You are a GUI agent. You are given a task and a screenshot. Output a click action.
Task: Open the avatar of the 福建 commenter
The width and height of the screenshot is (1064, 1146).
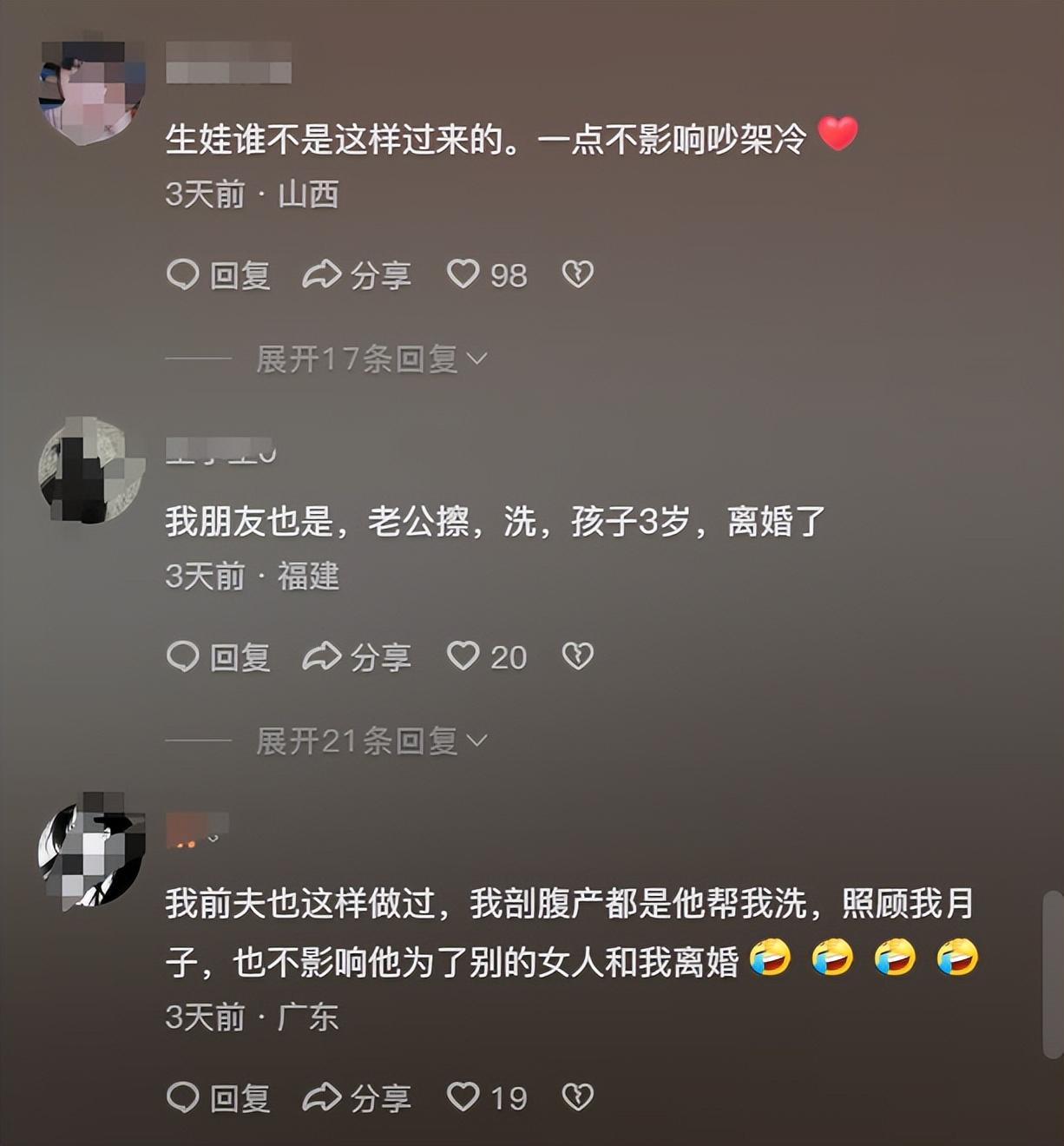(91, 470)
